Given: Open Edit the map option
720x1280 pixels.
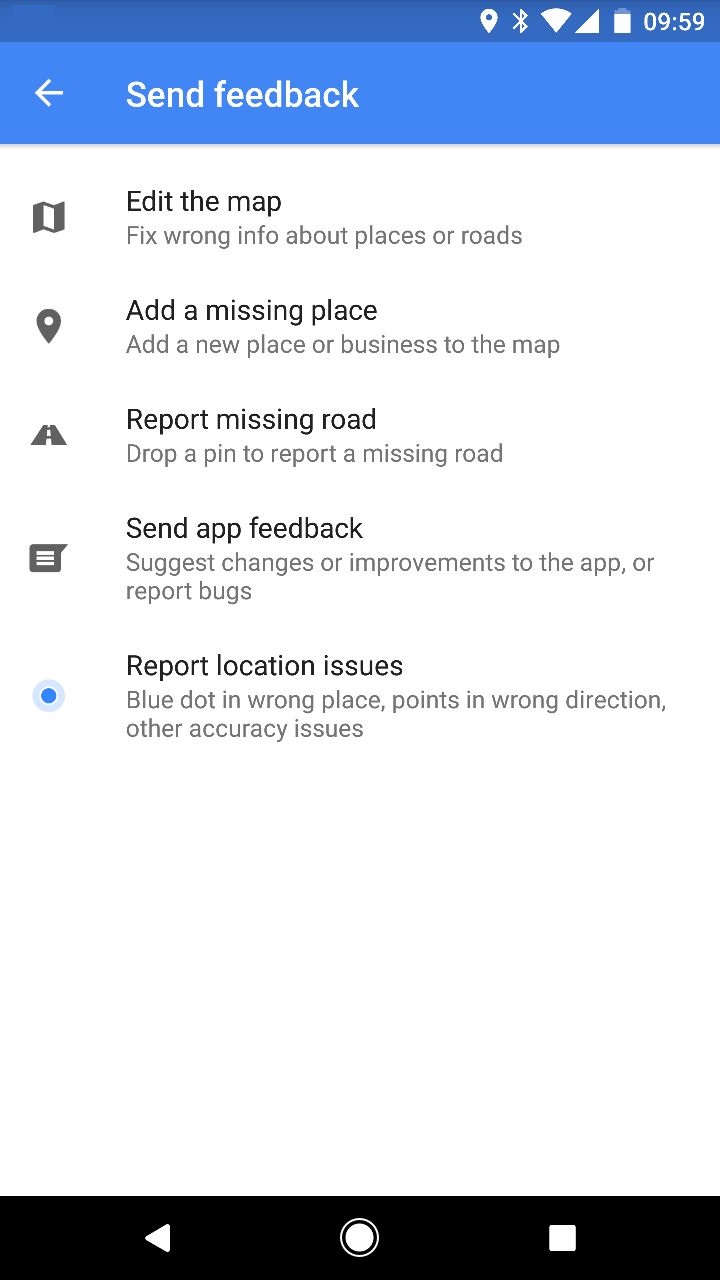Looking at the screenshot, I should tap(360, 218).
